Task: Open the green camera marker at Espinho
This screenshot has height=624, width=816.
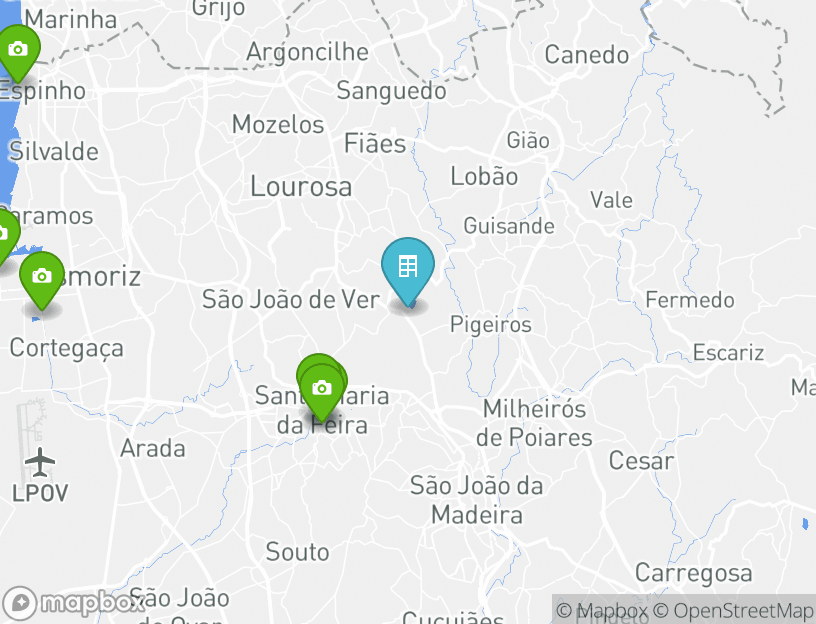Action: pyautogui.click(x=18, y=49)
